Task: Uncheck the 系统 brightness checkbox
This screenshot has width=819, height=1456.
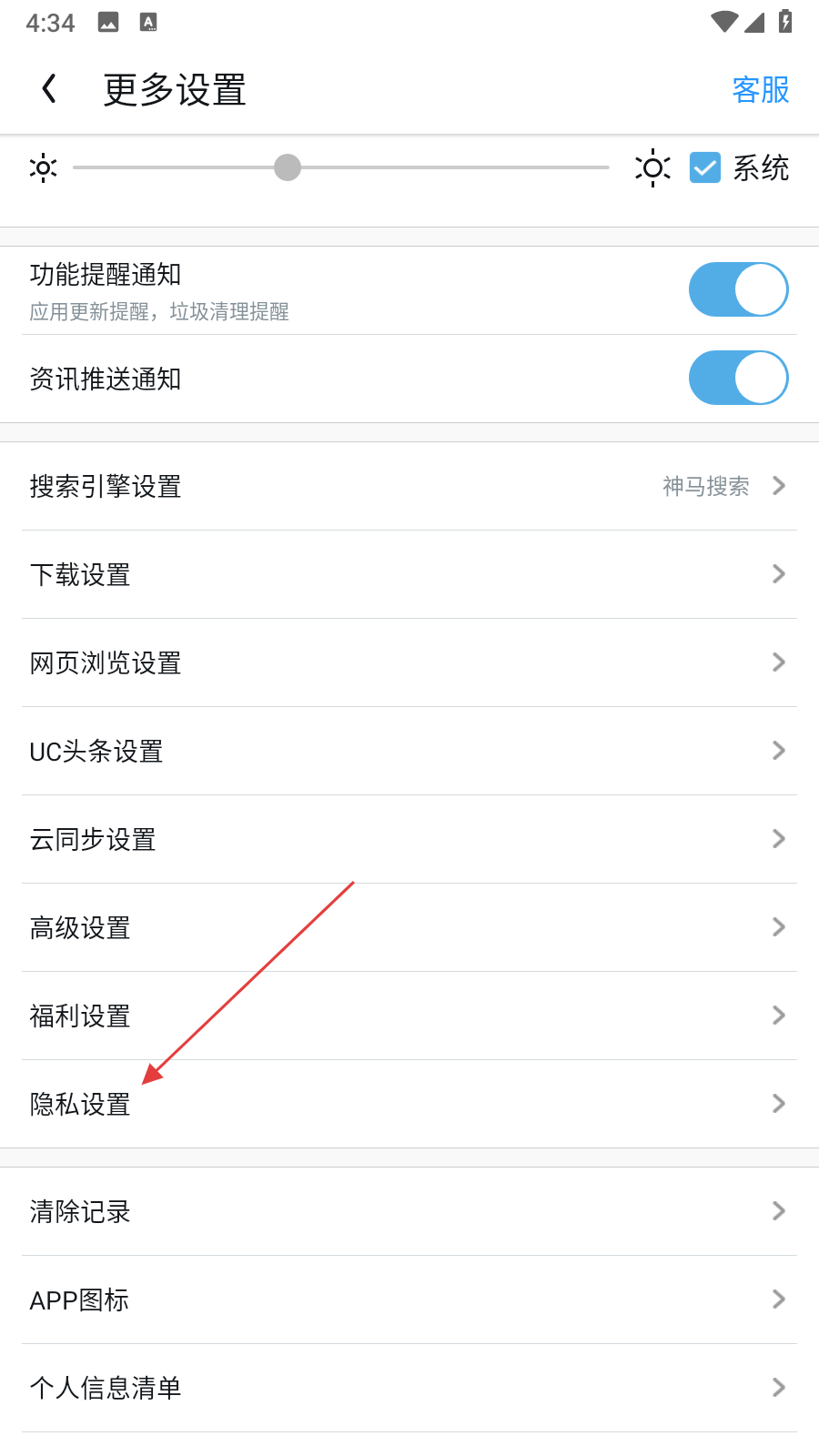Action: [x=705, y=168]
